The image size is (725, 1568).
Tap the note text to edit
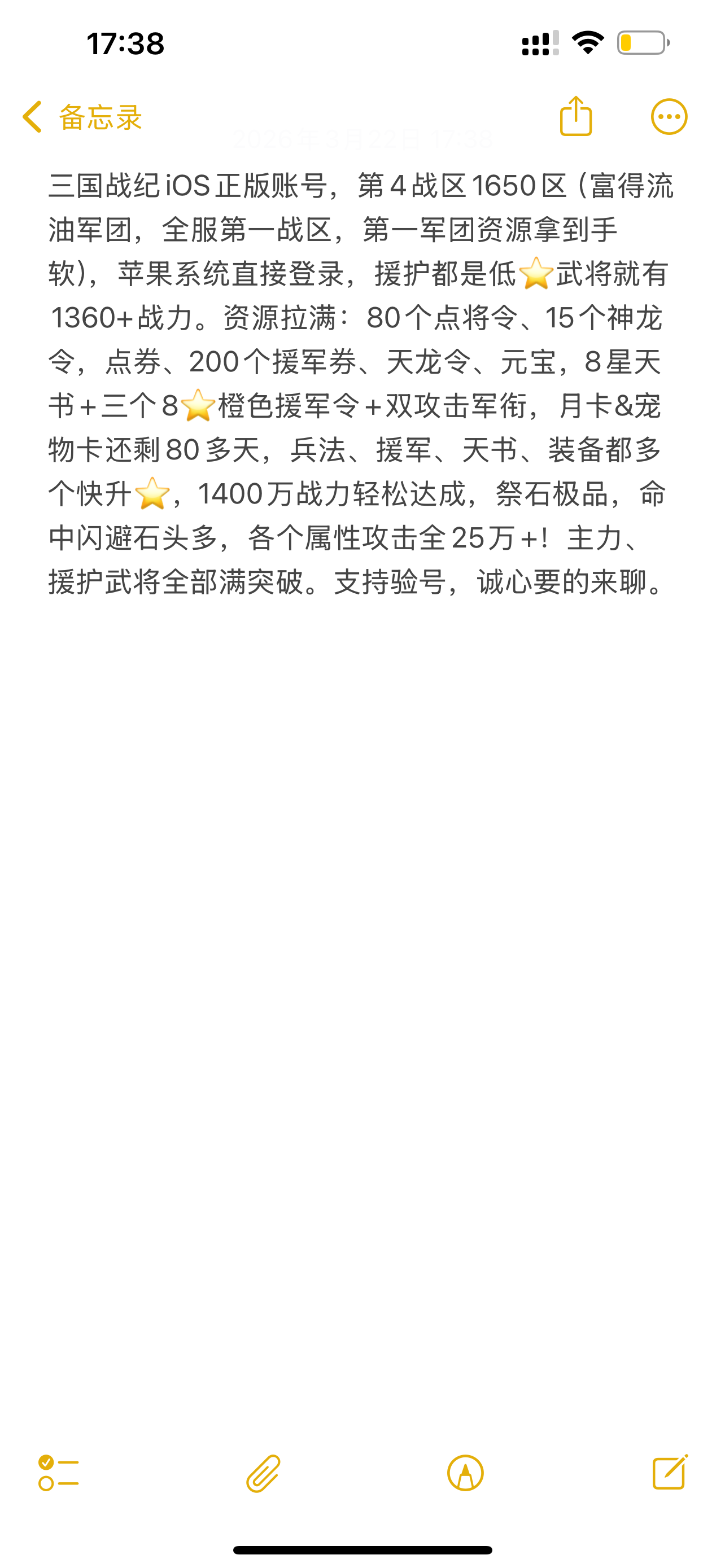point(359,383)
